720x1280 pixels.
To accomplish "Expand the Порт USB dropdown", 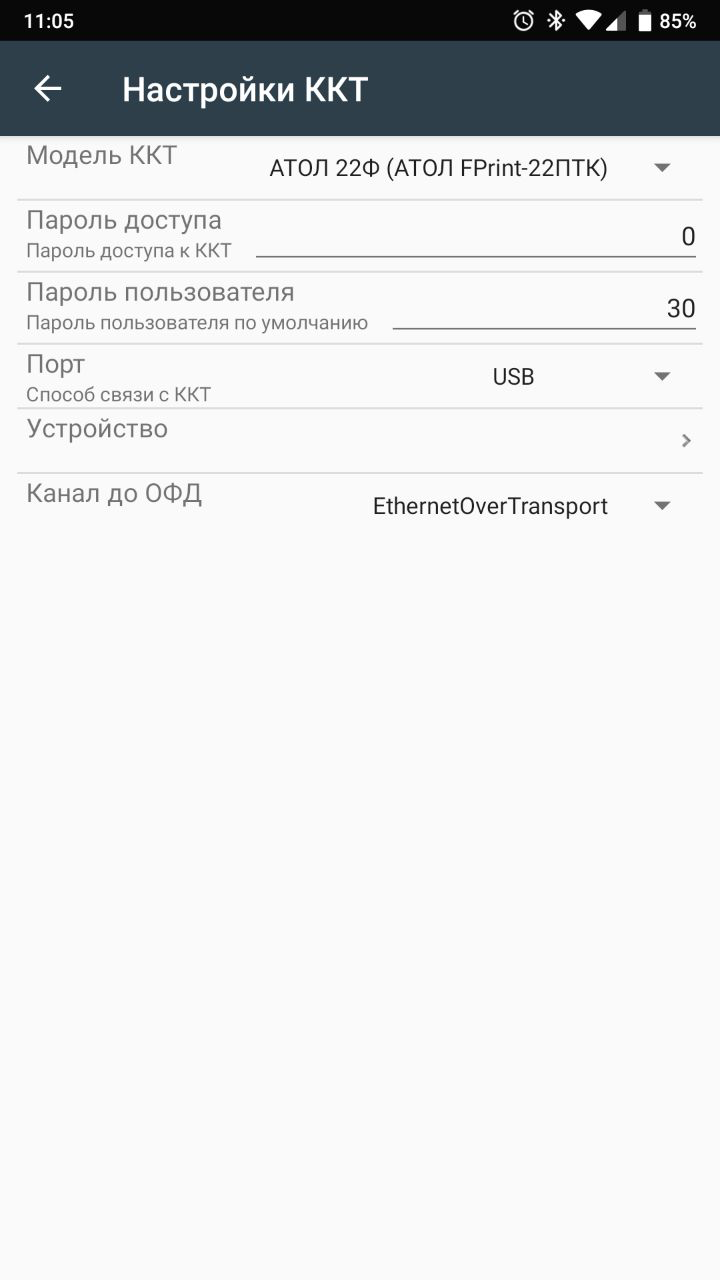I will coord(580,377).
